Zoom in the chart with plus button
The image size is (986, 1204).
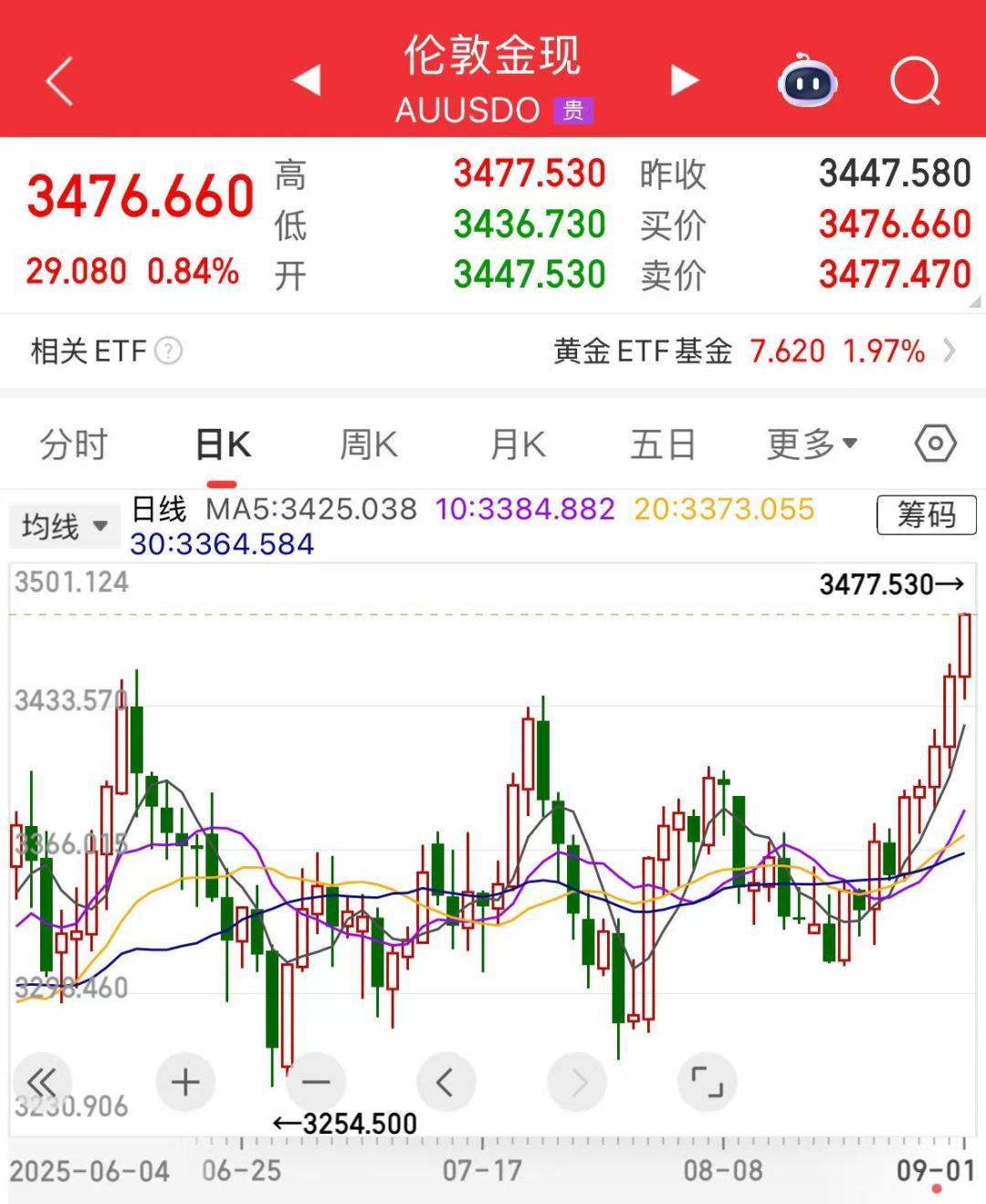pos(185,1083)
